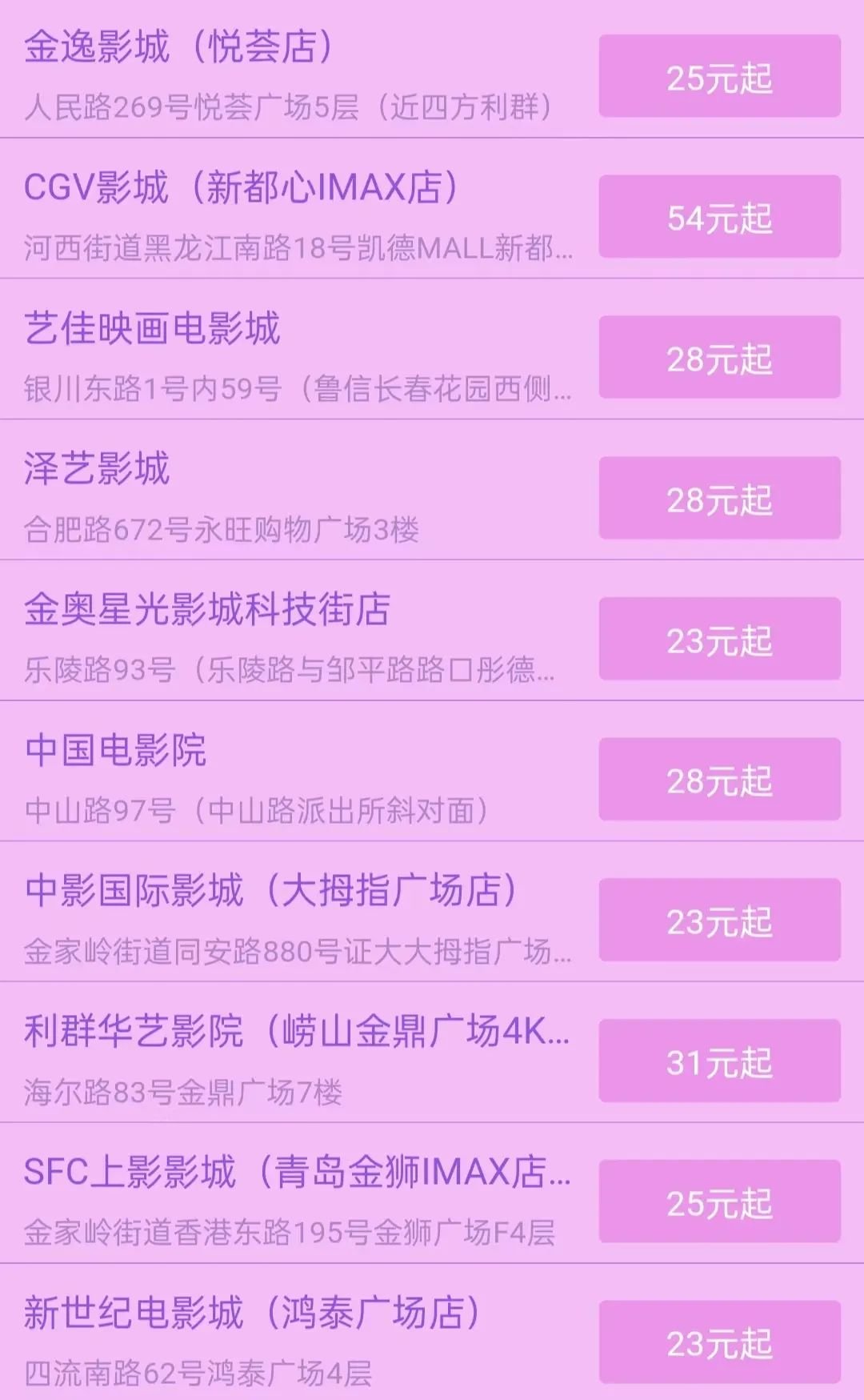
Task: Tap the 28元起 button for 泽艺影城
Action: click(719, 499)
